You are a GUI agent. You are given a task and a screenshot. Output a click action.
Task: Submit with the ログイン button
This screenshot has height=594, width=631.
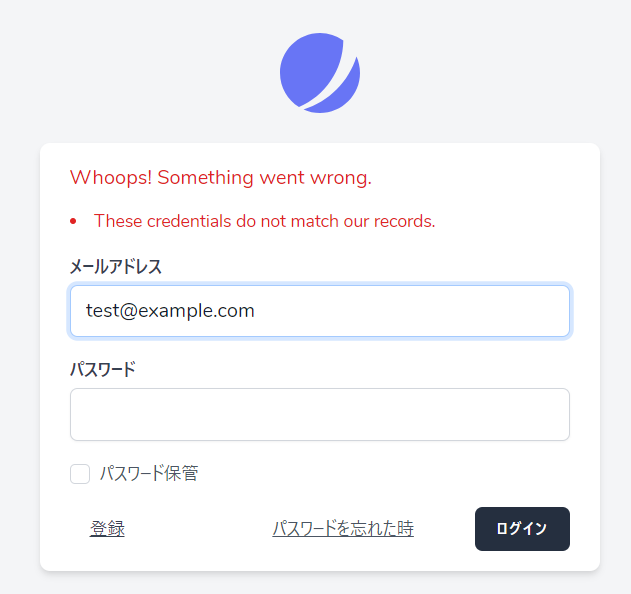click(521, 529)
